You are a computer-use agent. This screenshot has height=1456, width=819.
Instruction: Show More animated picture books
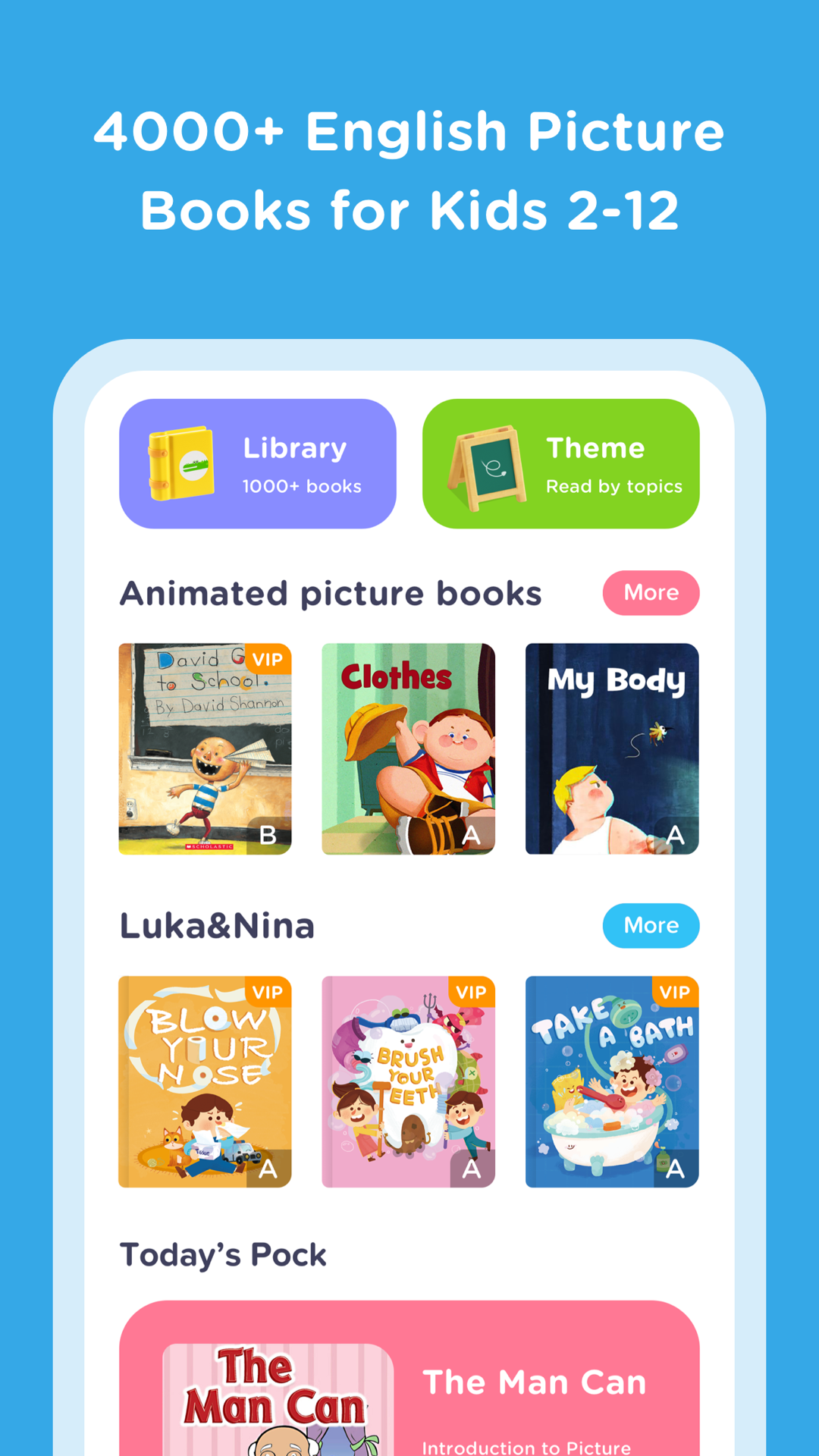click(x=651, y=593)
